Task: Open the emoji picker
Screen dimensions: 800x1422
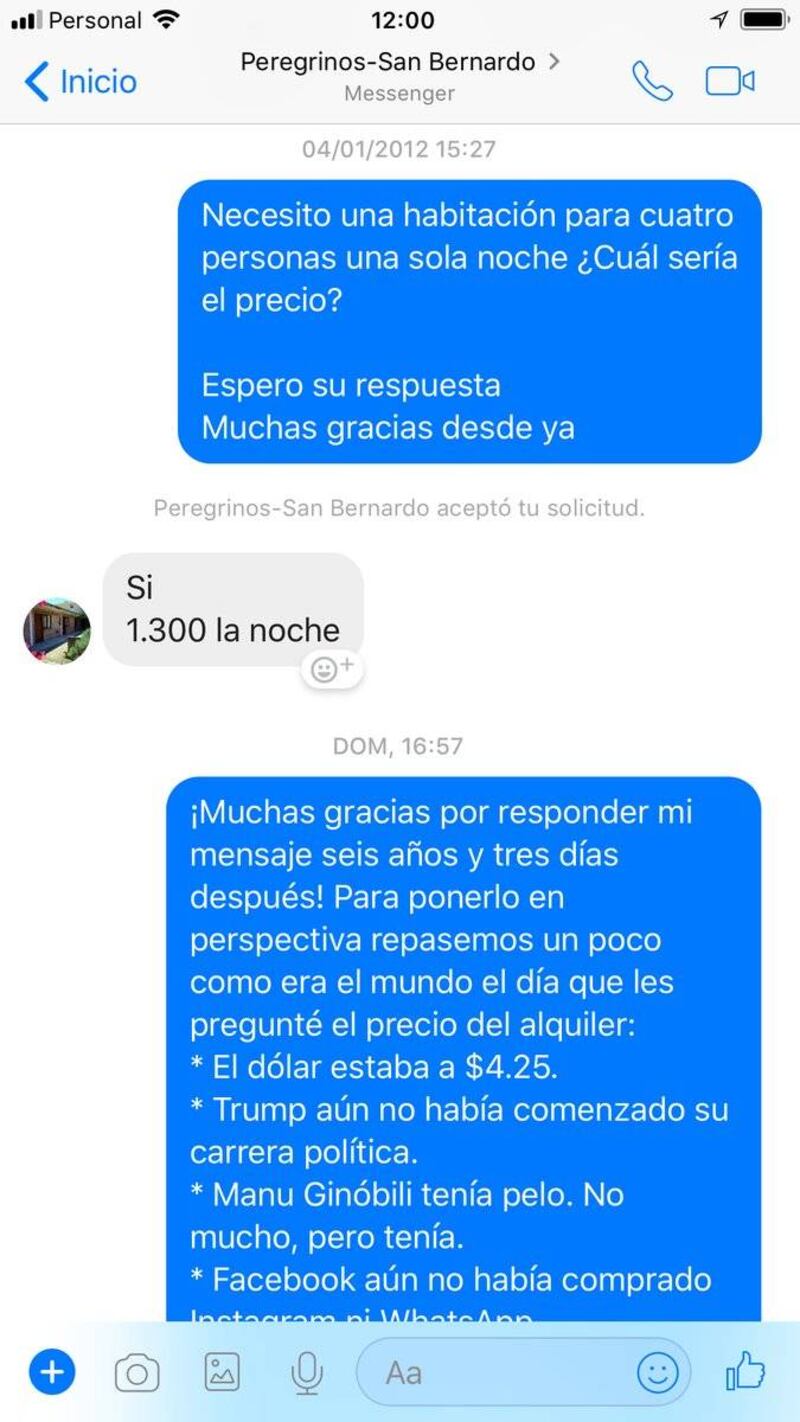Action: coord(657,1373)
